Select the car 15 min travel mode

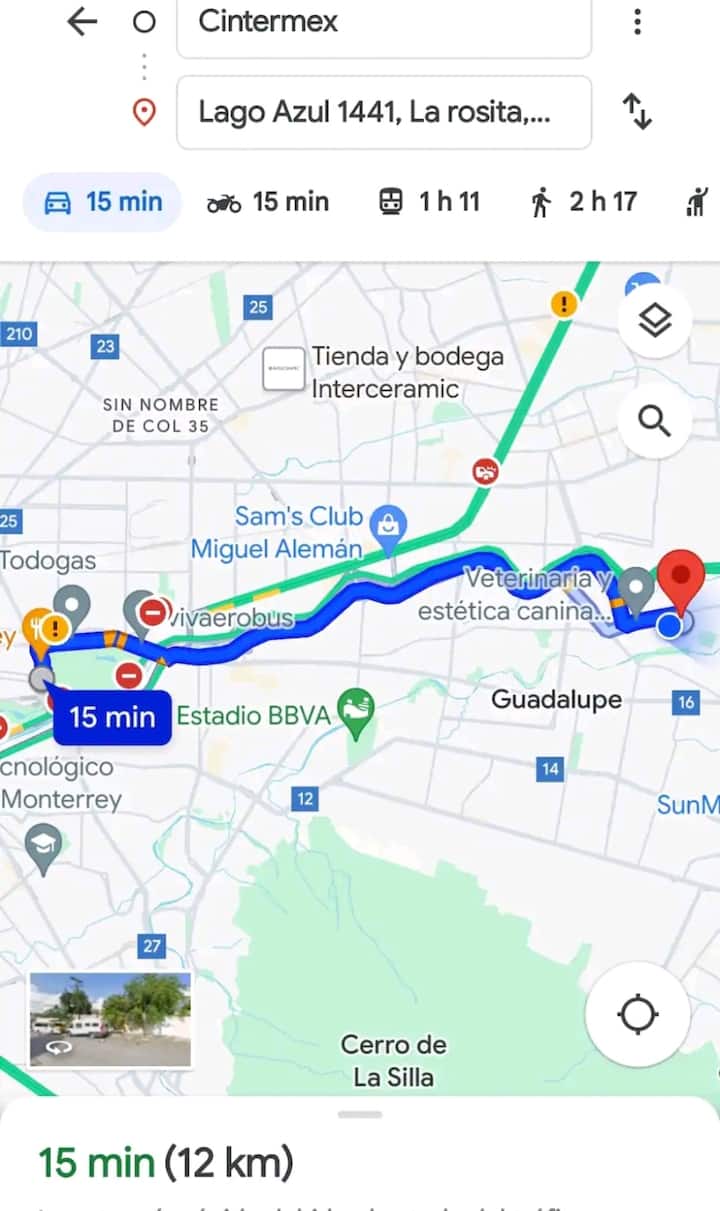point(102,202)
